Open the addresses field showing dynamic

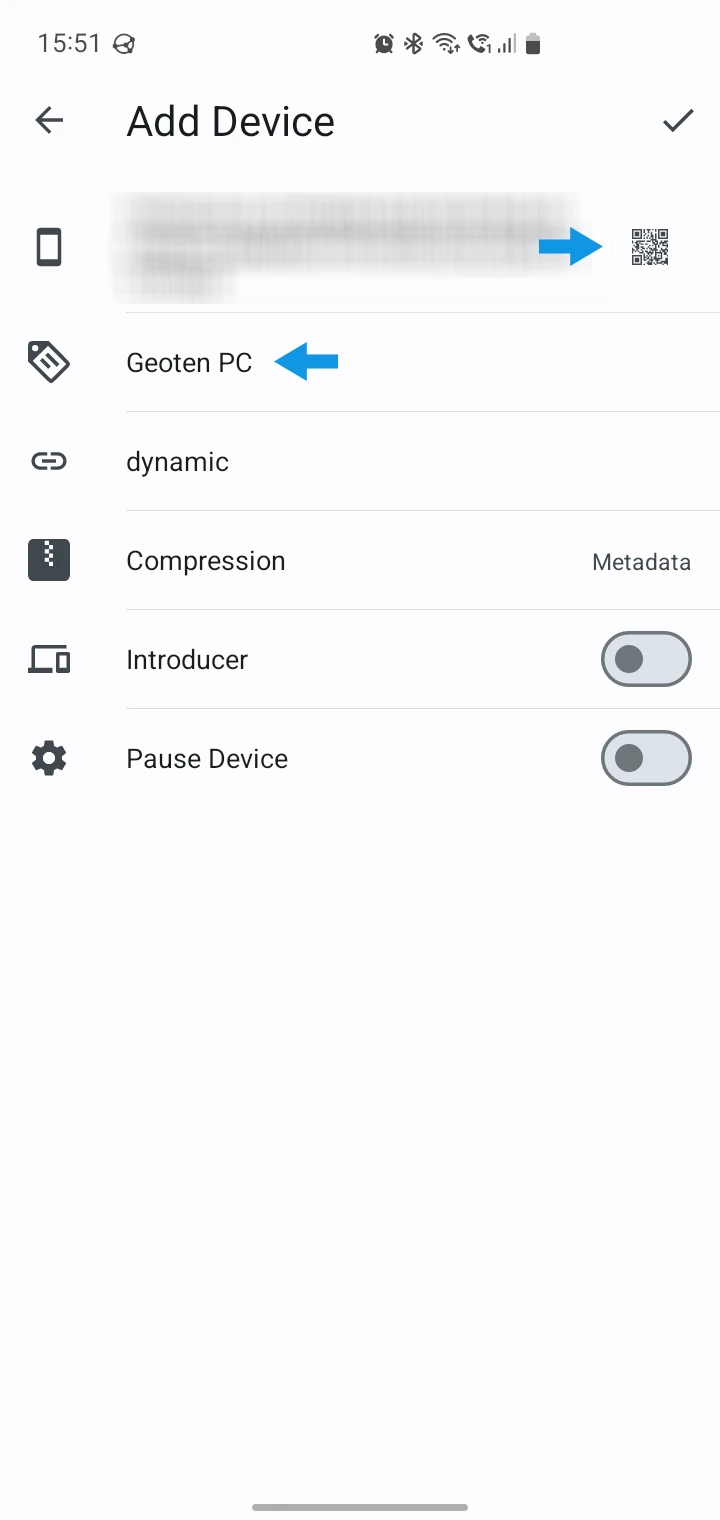(x=300, y=461)
